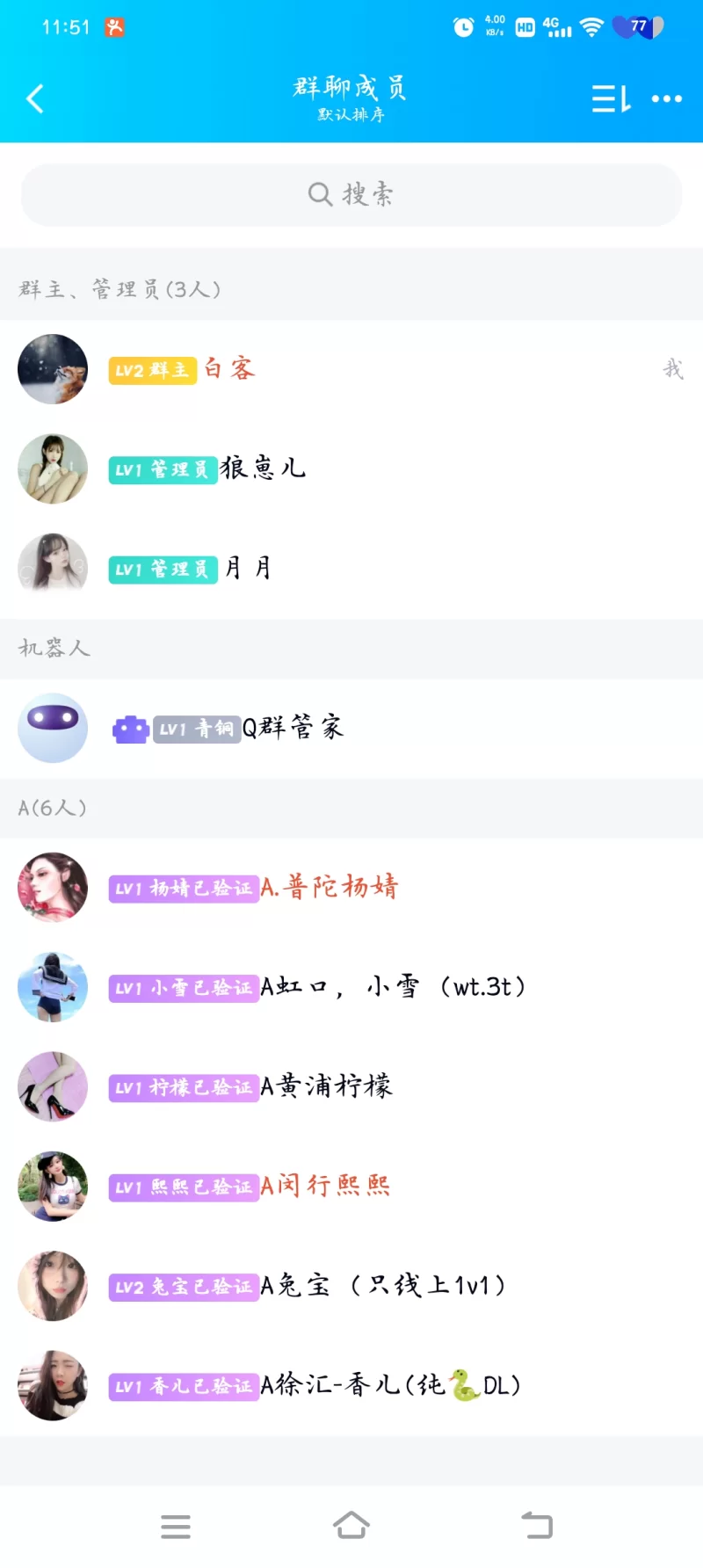
Task: Open member A虹口，小雪（wt.3t）
Action: [351, 987]
